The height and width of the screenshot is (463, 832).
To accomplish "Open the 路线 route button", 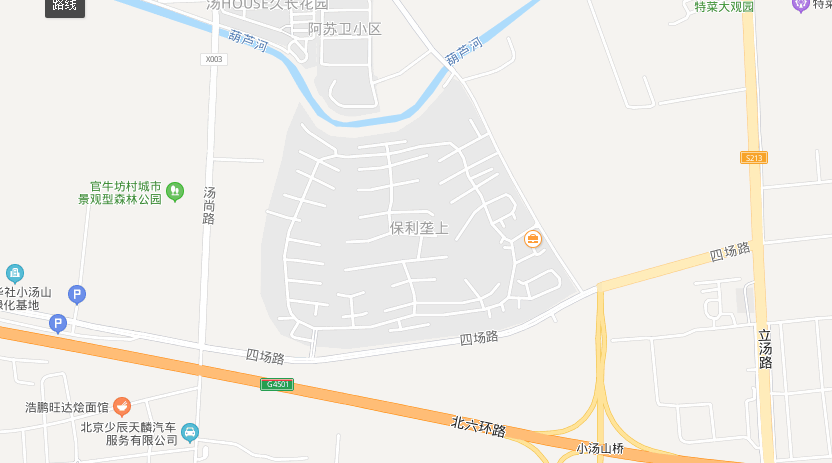I will click(x=64, y=6).
